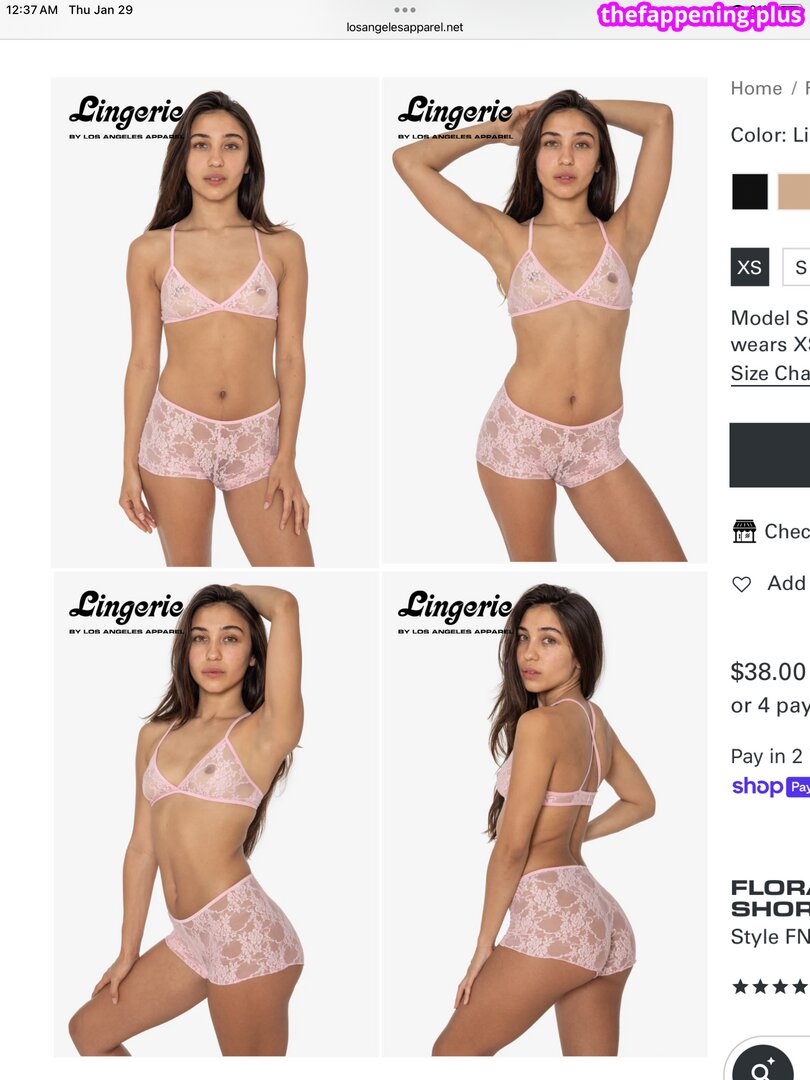Open the three-dot multitasking menu
Image resolution: width=810 pixels, height=1080 pixels.
[x=405, y=9]
